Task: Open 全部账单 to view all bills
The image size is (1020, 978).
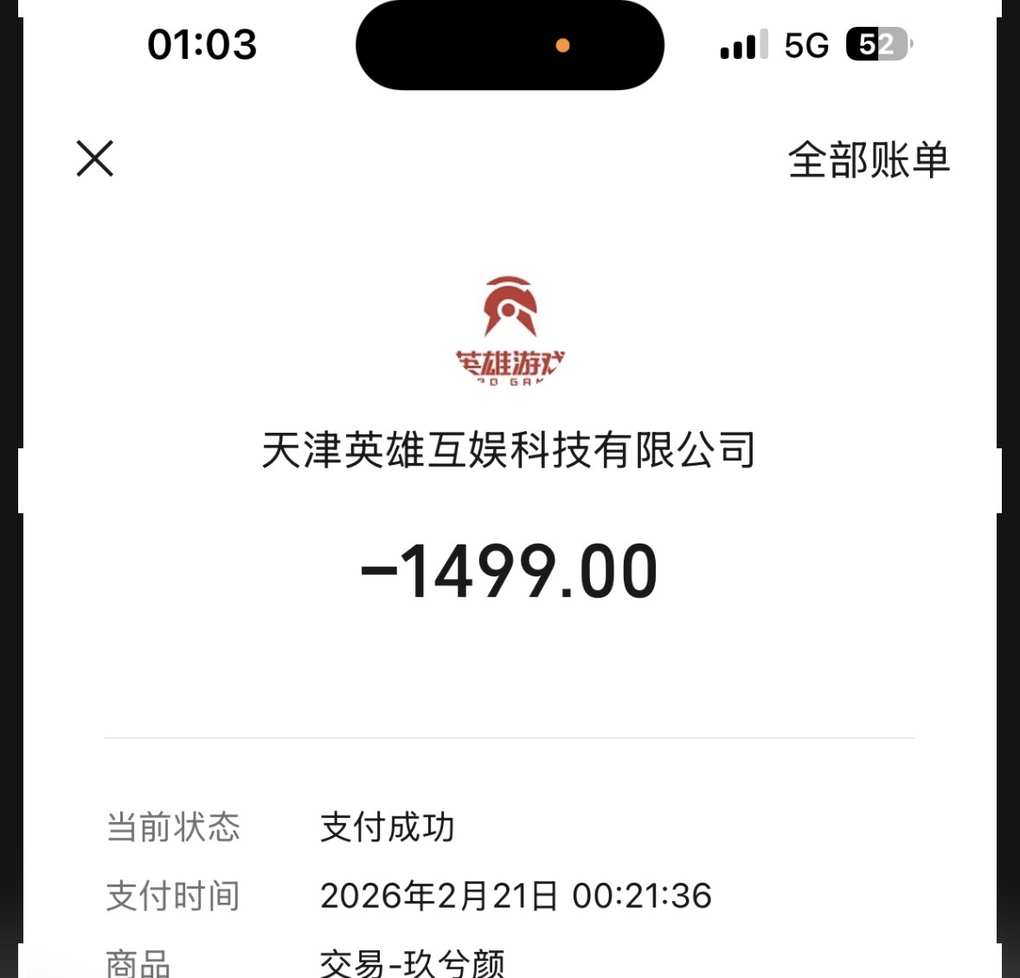Action: click(868, 160)
